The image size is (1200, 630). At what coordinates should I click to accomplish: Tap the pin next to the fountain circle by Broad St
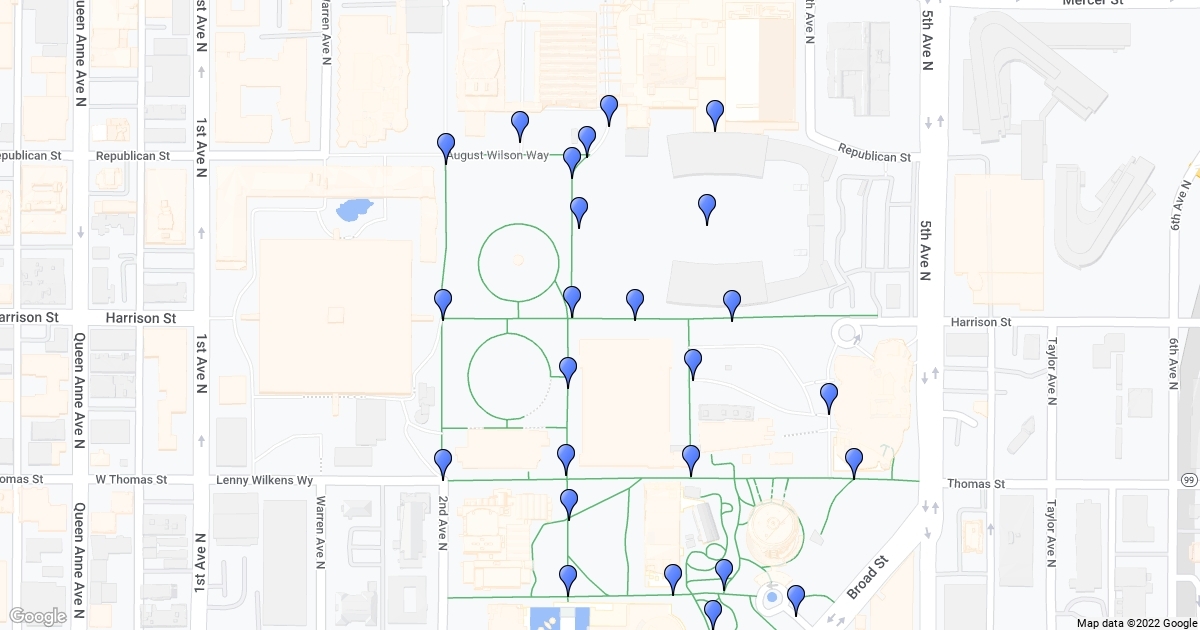coord(796,598)
